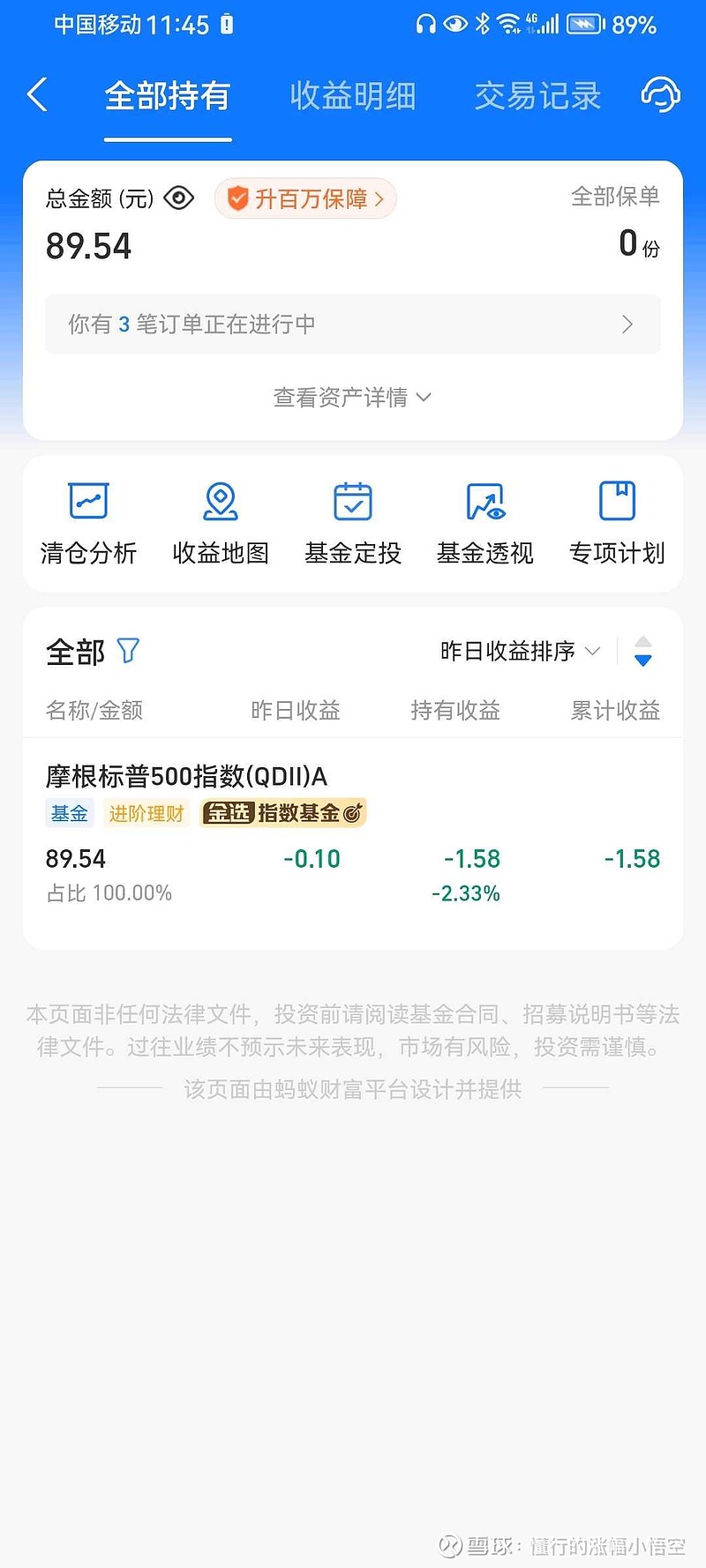The width and height of the screenshot is (706, 1568).
Task: Toggle the ascending sort arrow
Action: 643,643
